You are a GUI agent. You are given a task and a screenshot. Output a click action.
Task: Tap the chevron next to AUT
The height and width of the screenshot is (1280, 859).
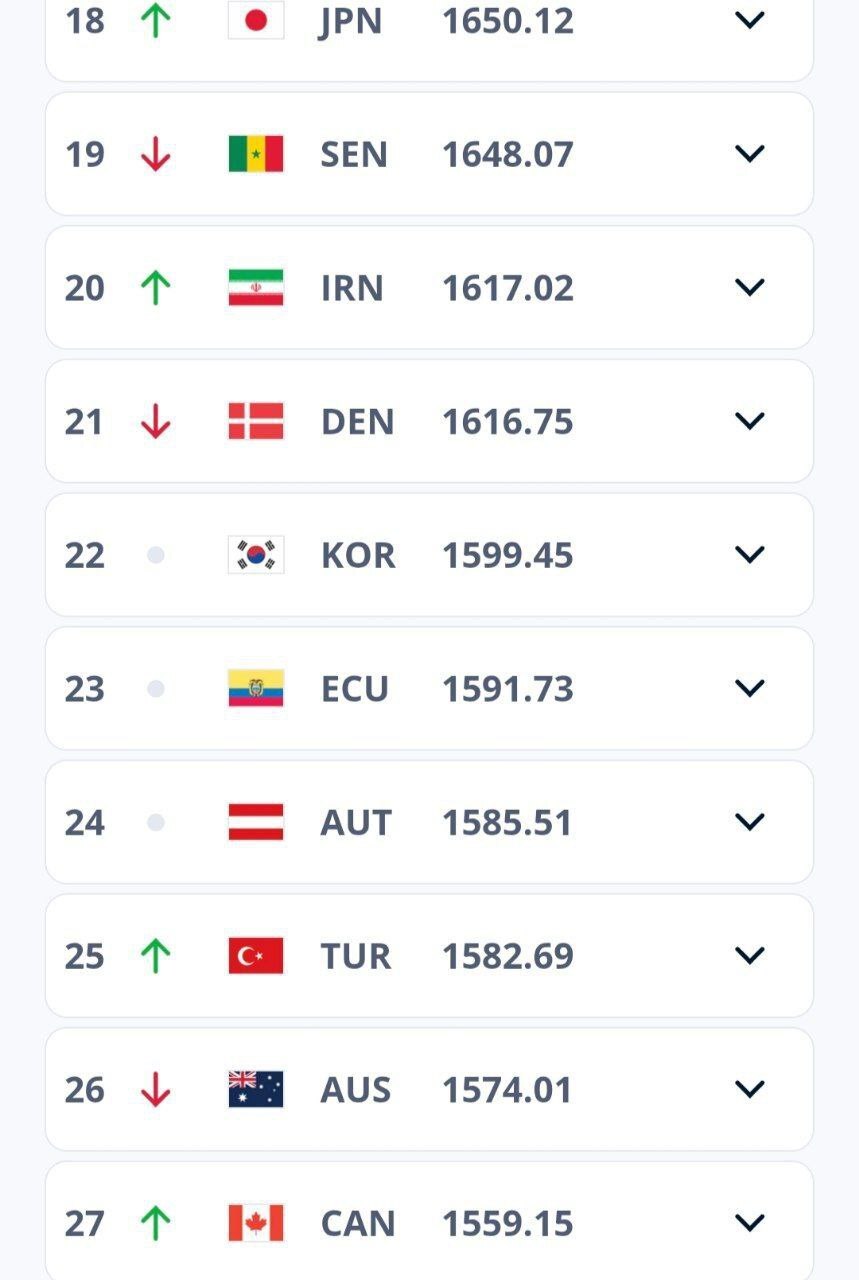coord(749,822)
